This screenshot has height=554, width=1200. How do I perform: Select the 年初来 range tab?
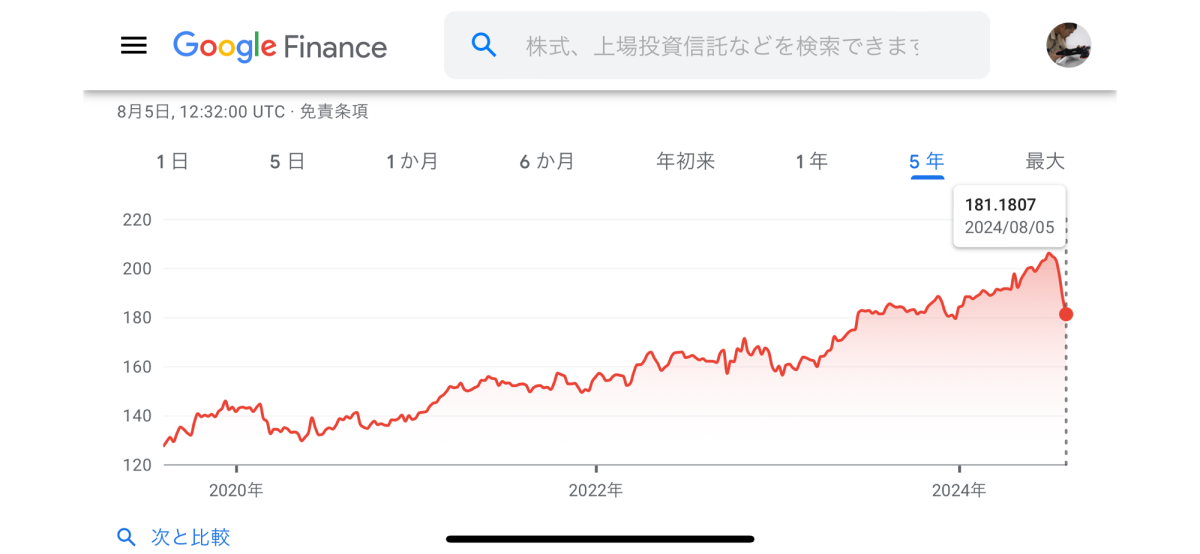pos(685,161)
